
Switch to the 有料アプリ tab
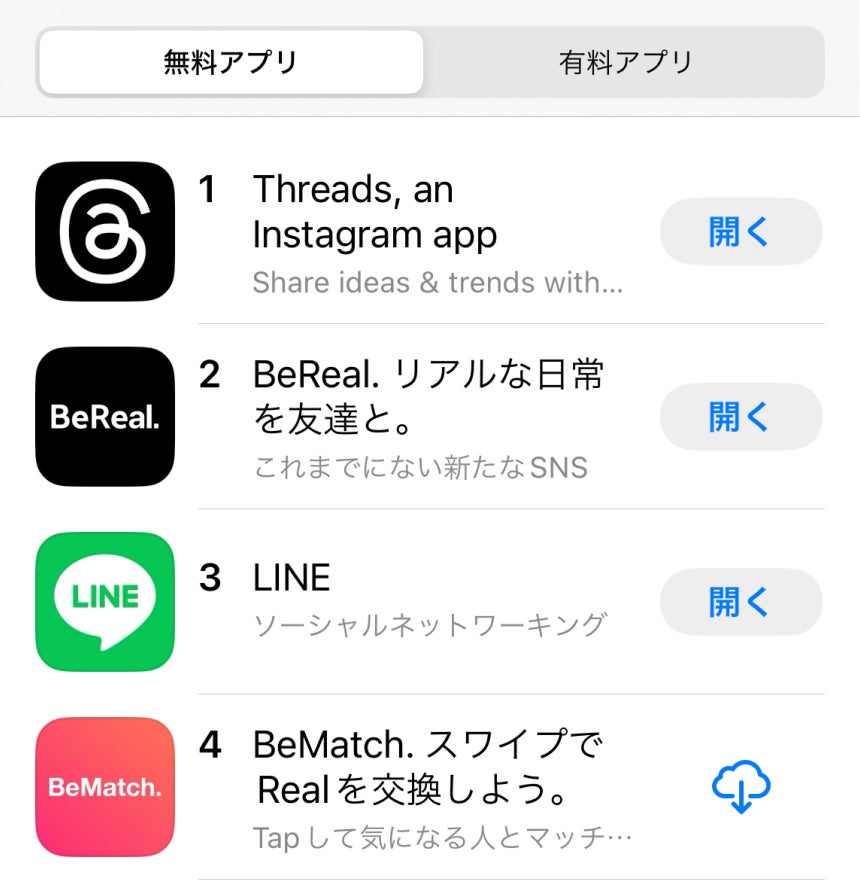[x=625, y=62]
